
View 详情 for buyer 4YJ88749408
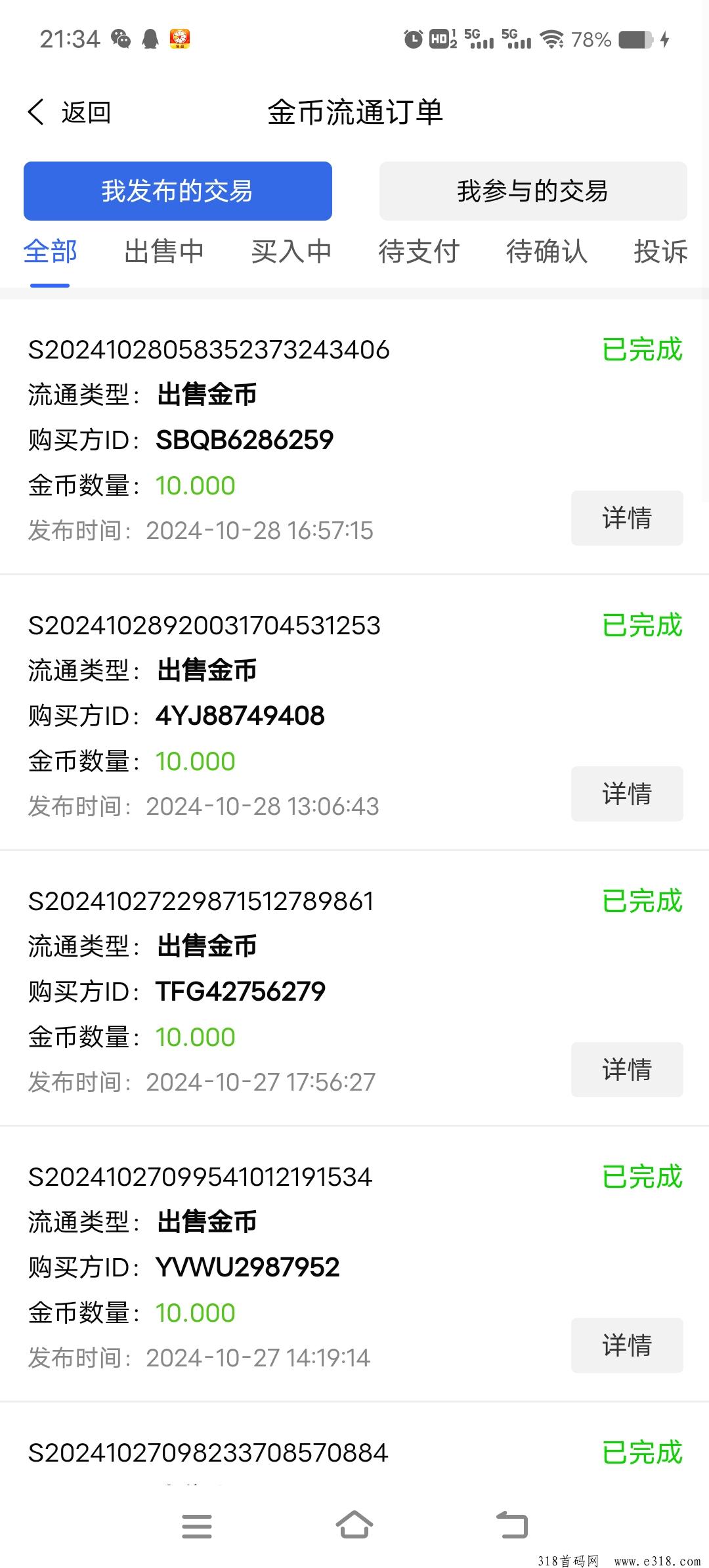coord(626,794)
